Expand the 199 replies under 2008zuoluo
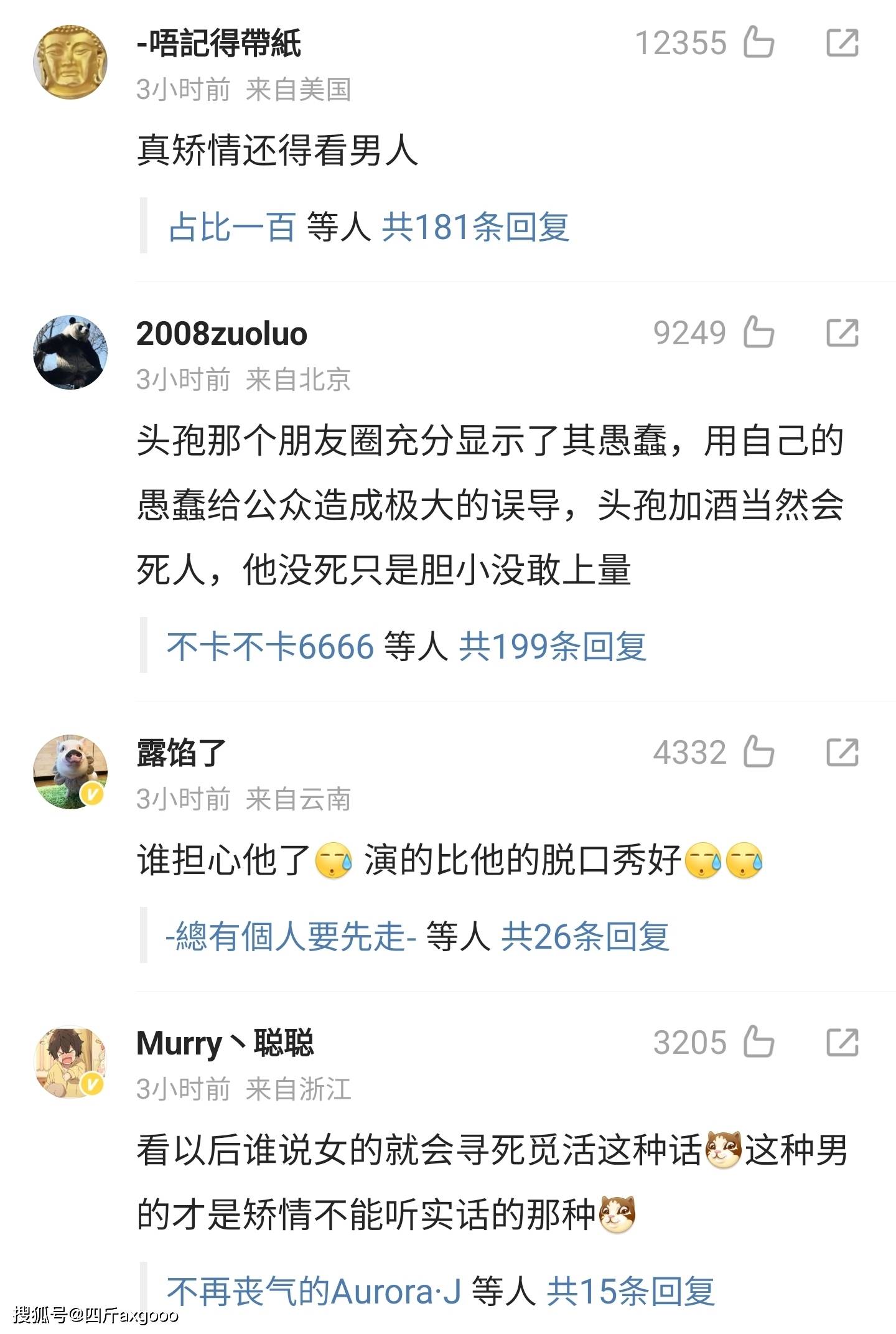The height and width of the screenshot is (1334, 896). (553, 646)
